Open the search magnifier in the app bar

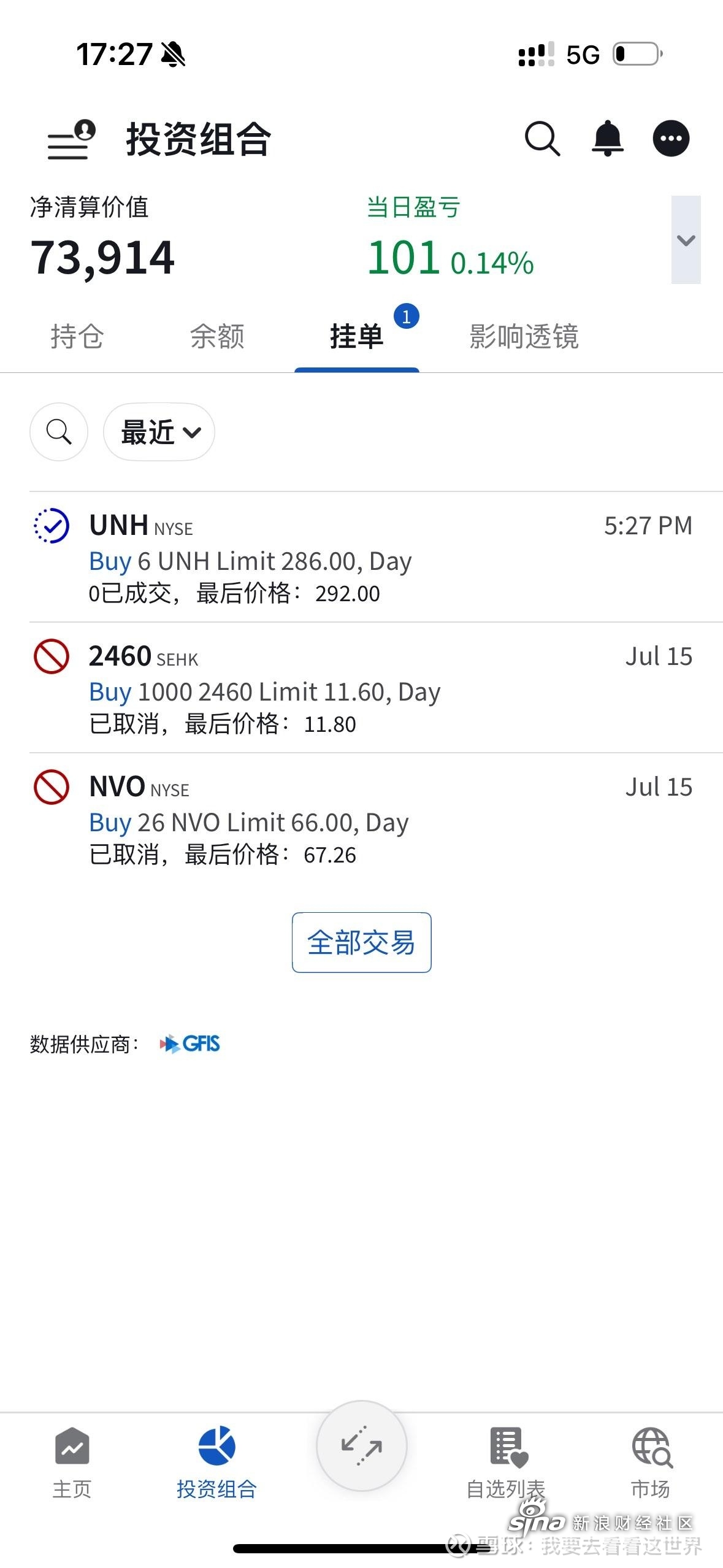[x=543, y=139]
